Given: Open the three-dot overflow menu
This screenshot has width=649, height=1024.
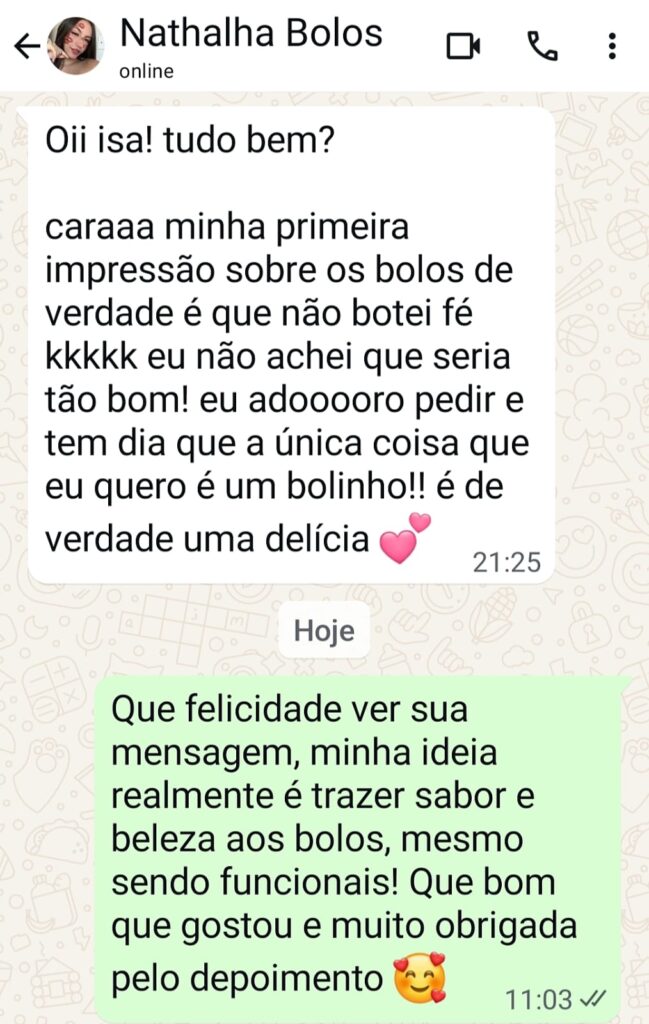Looking at the screenshot, I should pos(612,46).
